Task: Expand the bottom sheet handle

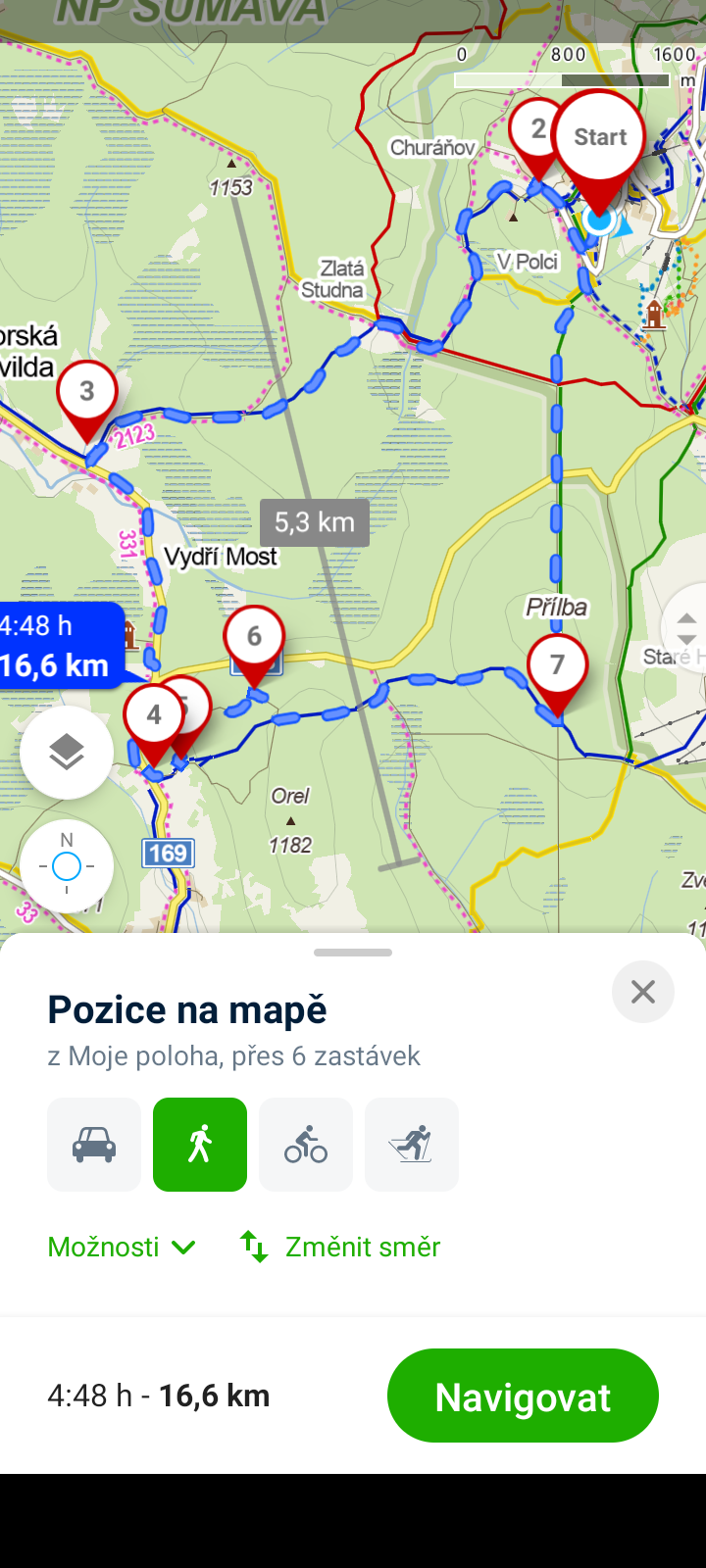Action: click(353, 953)
